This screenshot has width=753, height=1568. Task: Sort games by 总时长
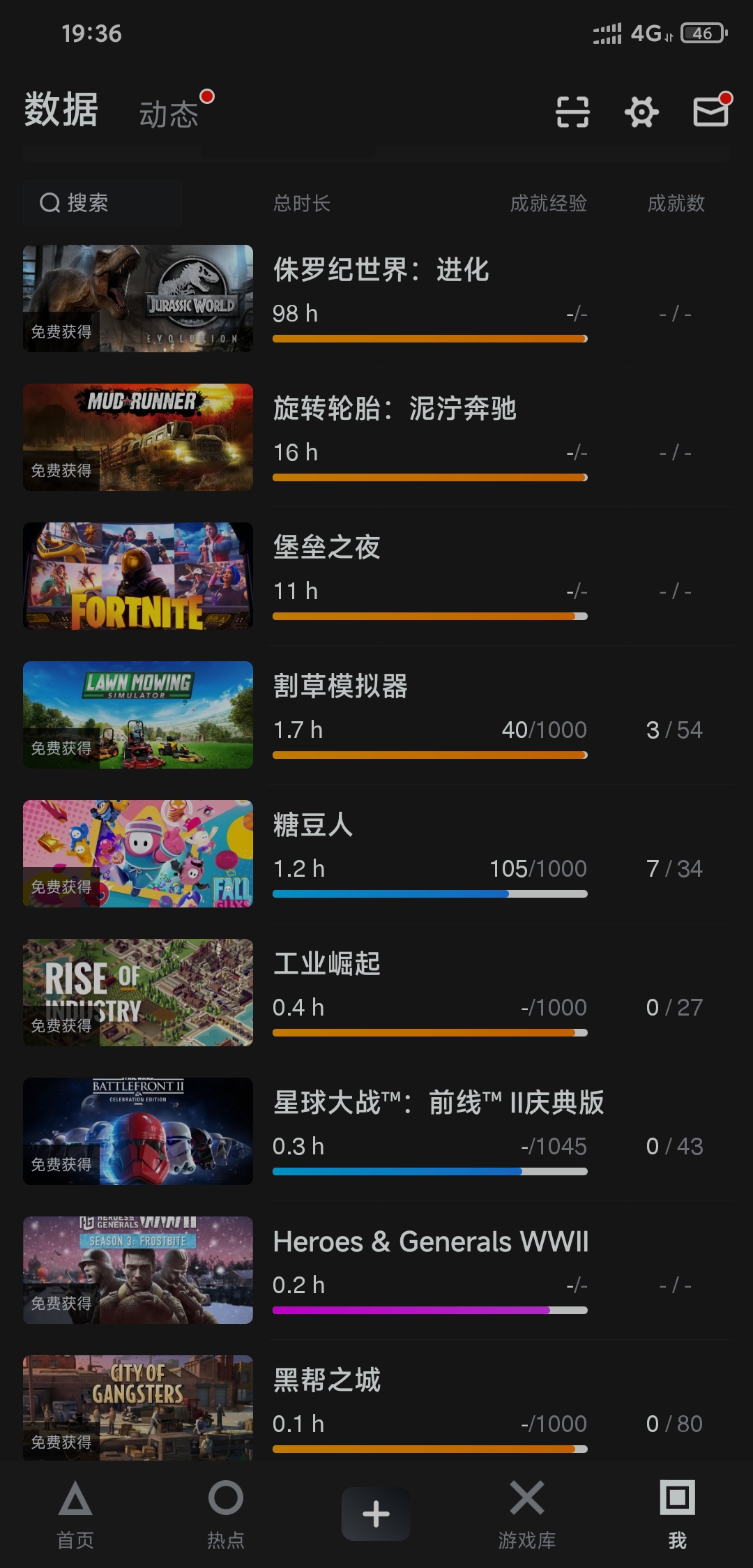(x=302, y=204)
